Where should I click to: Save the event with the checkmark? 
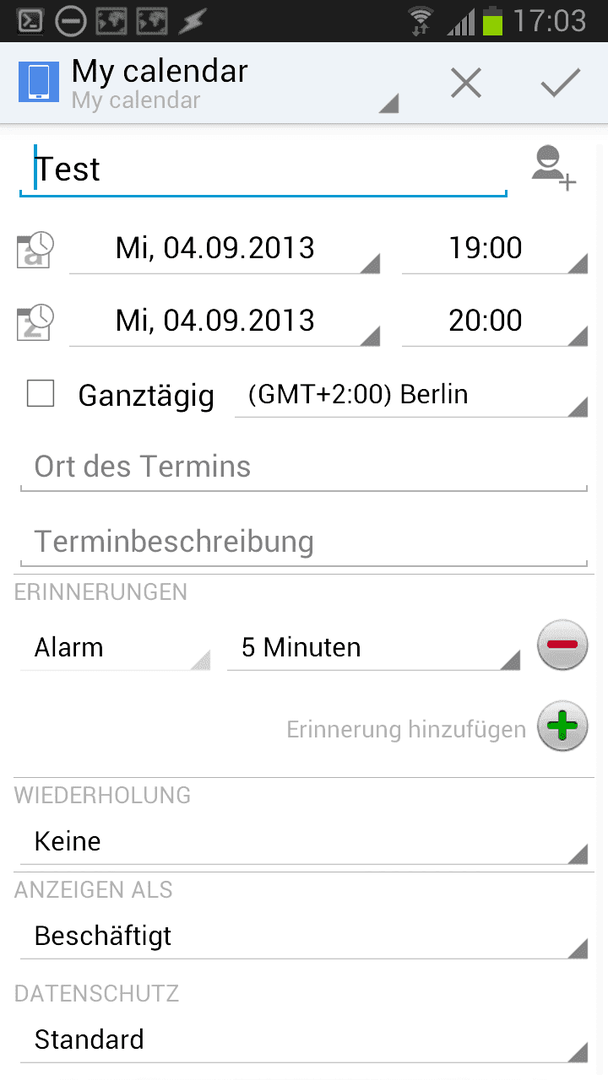(560, 83)
